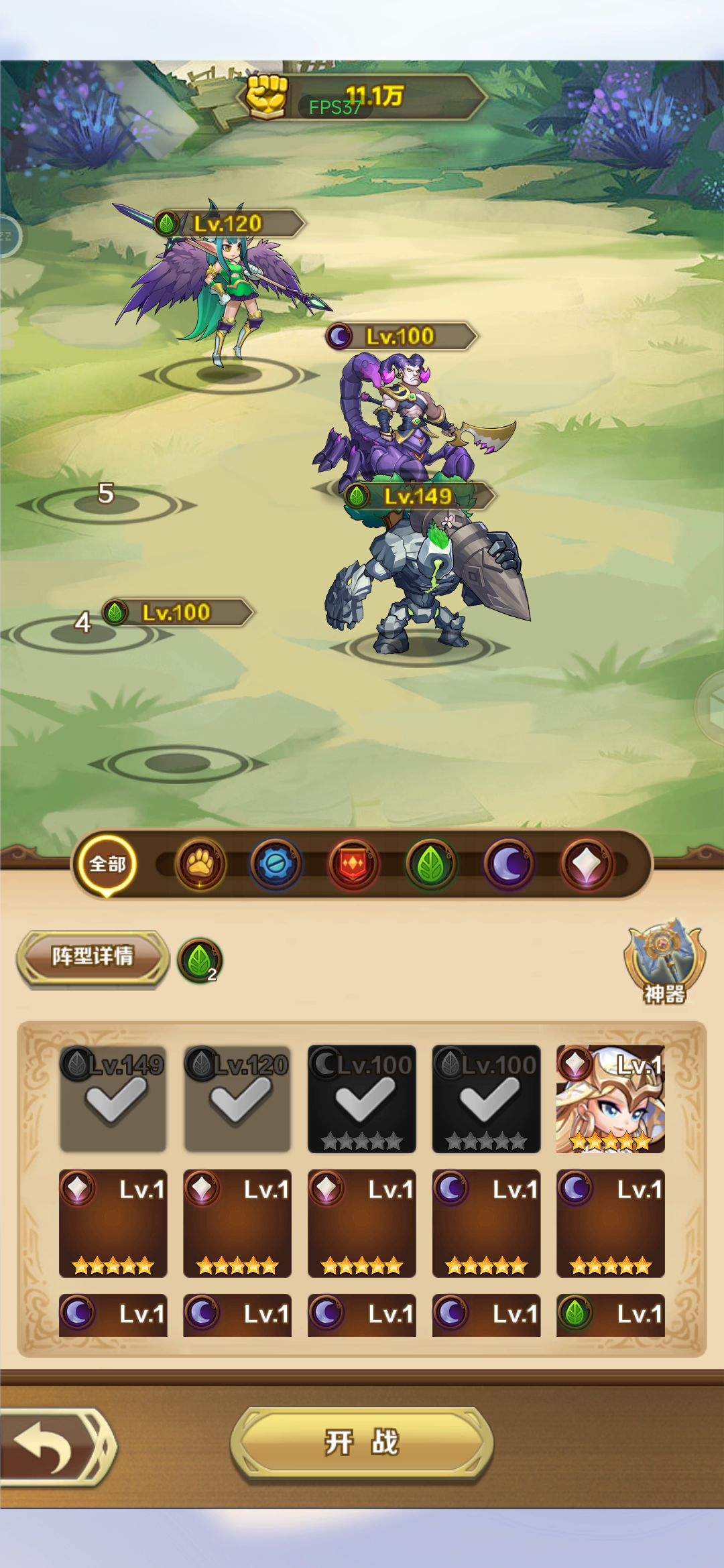The image size is (724, 1568).
Task: Open 阵型详情 formation details
Action: (x=93, y=957)
